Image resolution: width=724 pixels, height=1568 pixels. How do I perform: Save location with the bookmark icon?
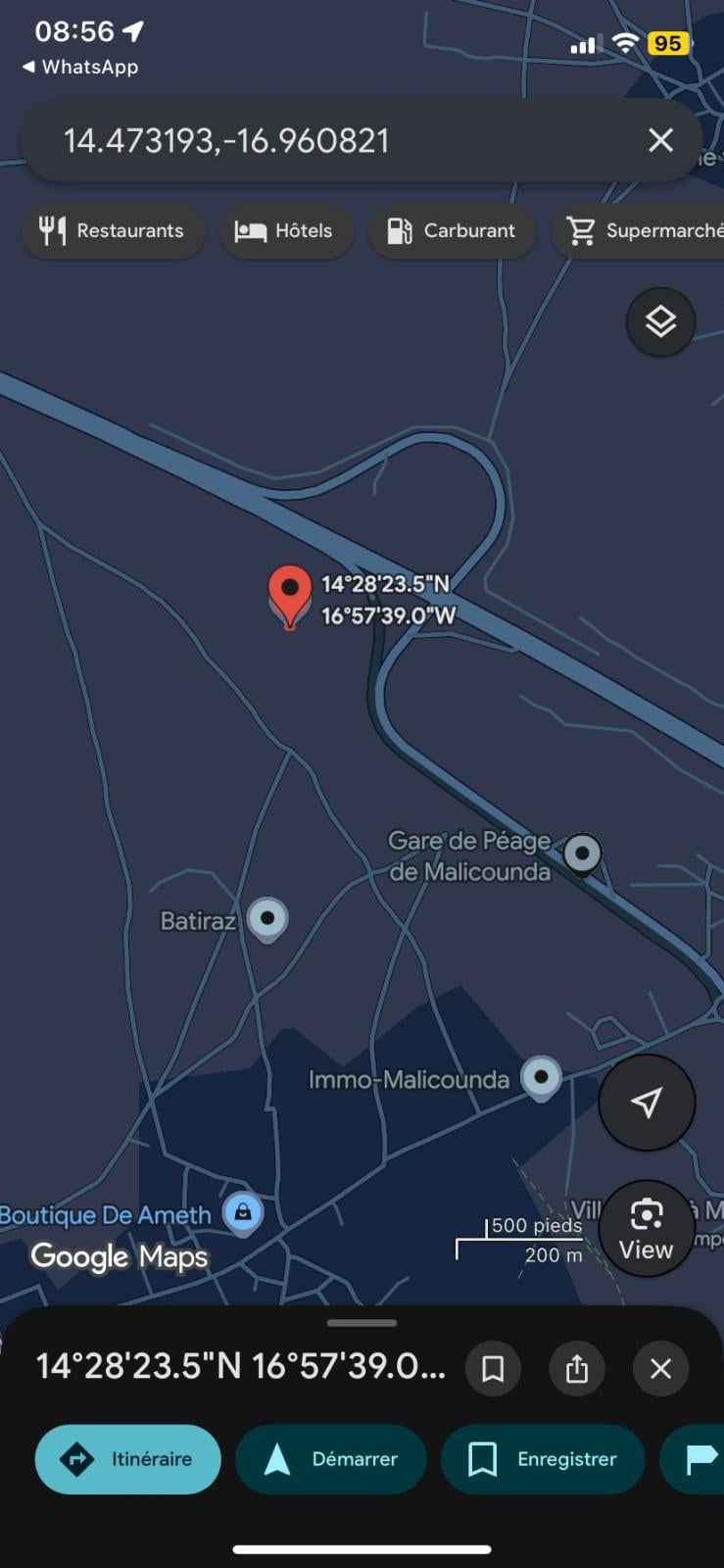[493, 1368]
